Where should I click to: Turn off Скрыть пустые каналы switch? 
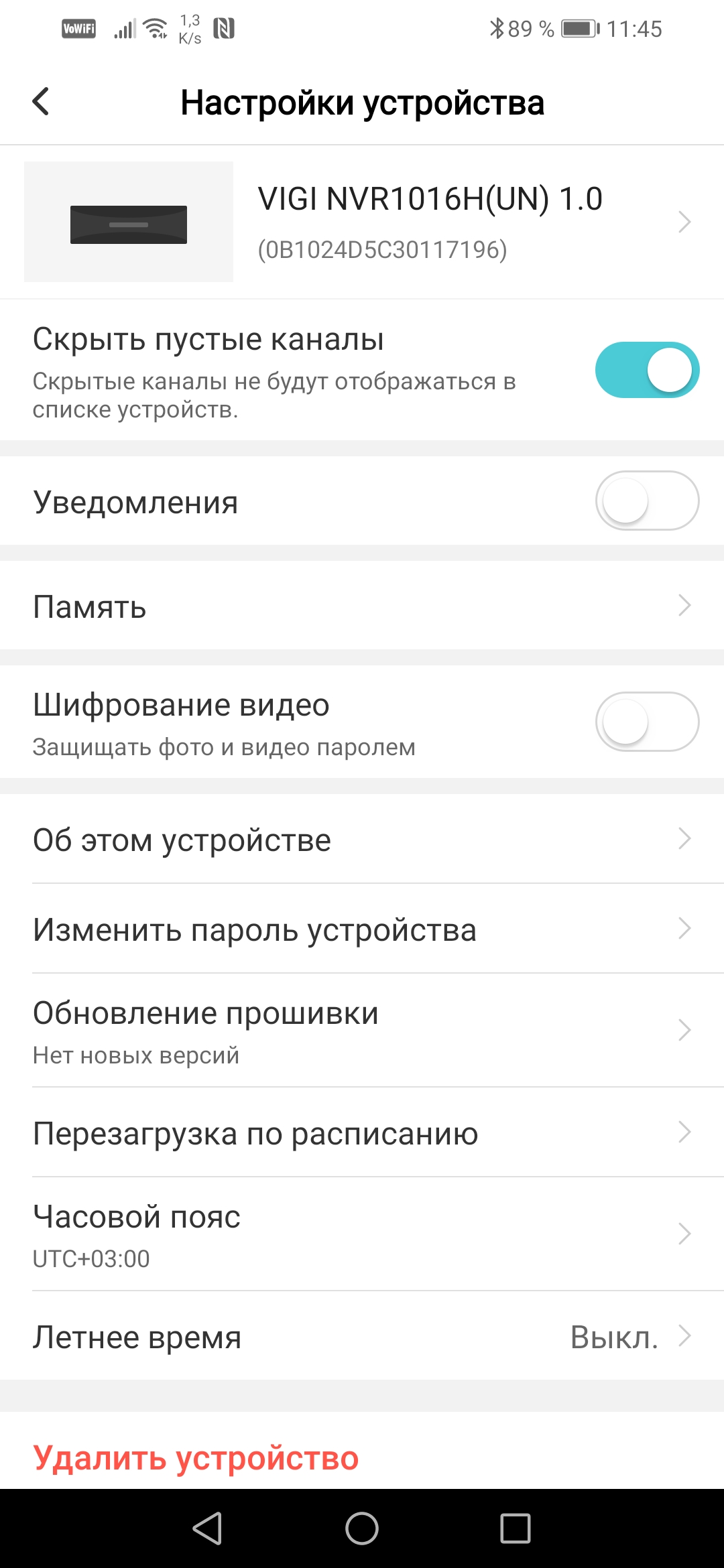pos(647,370)
